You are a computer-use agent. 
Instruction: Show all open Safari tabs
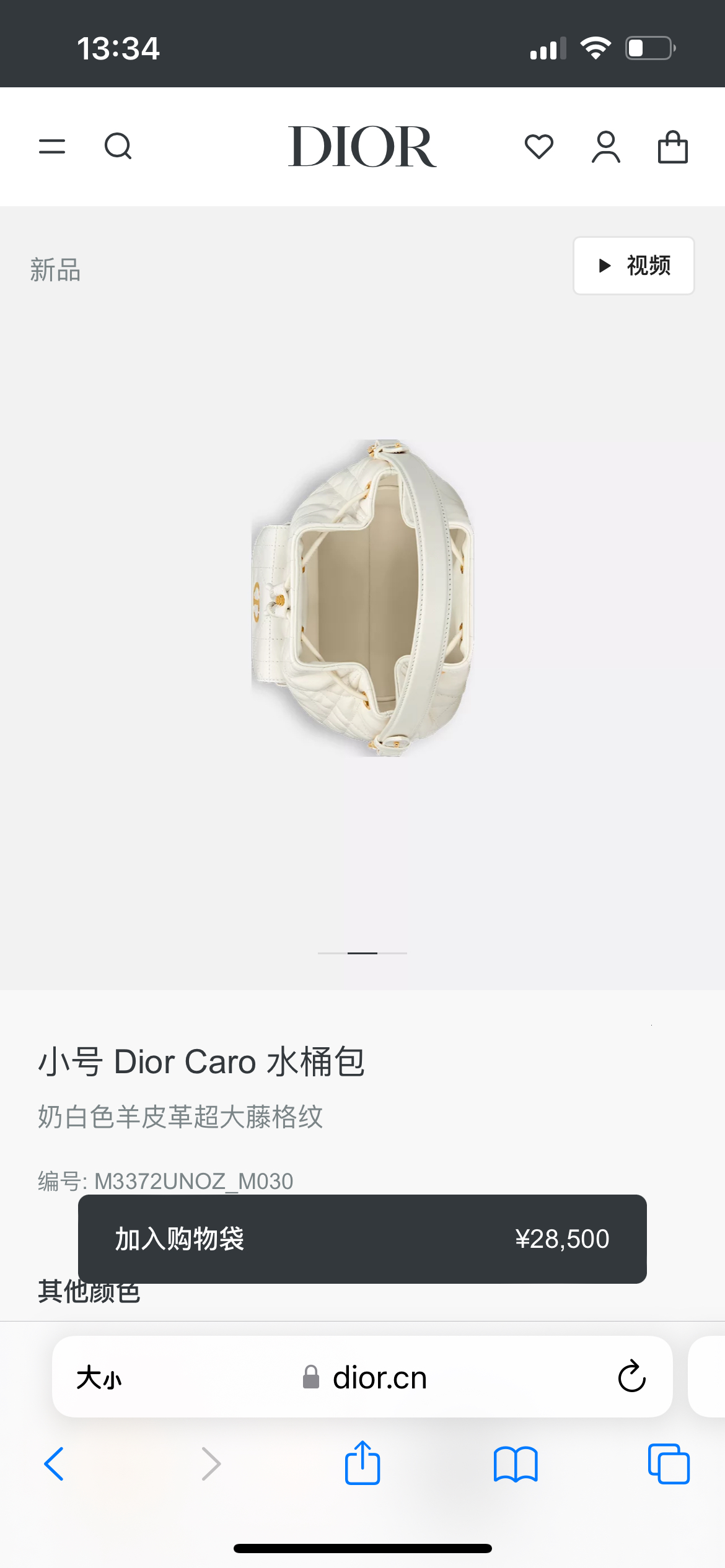pyautogui.click(x=668, y=1464)
